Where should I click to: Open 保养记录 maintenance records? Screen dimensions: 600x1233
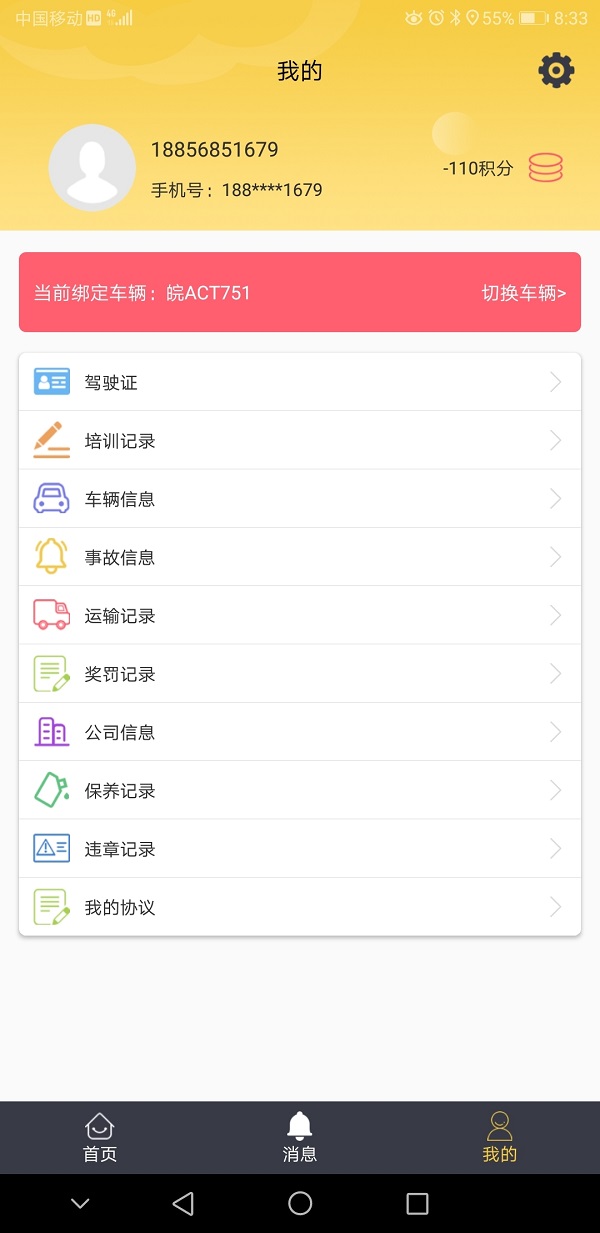coord(300,791)
